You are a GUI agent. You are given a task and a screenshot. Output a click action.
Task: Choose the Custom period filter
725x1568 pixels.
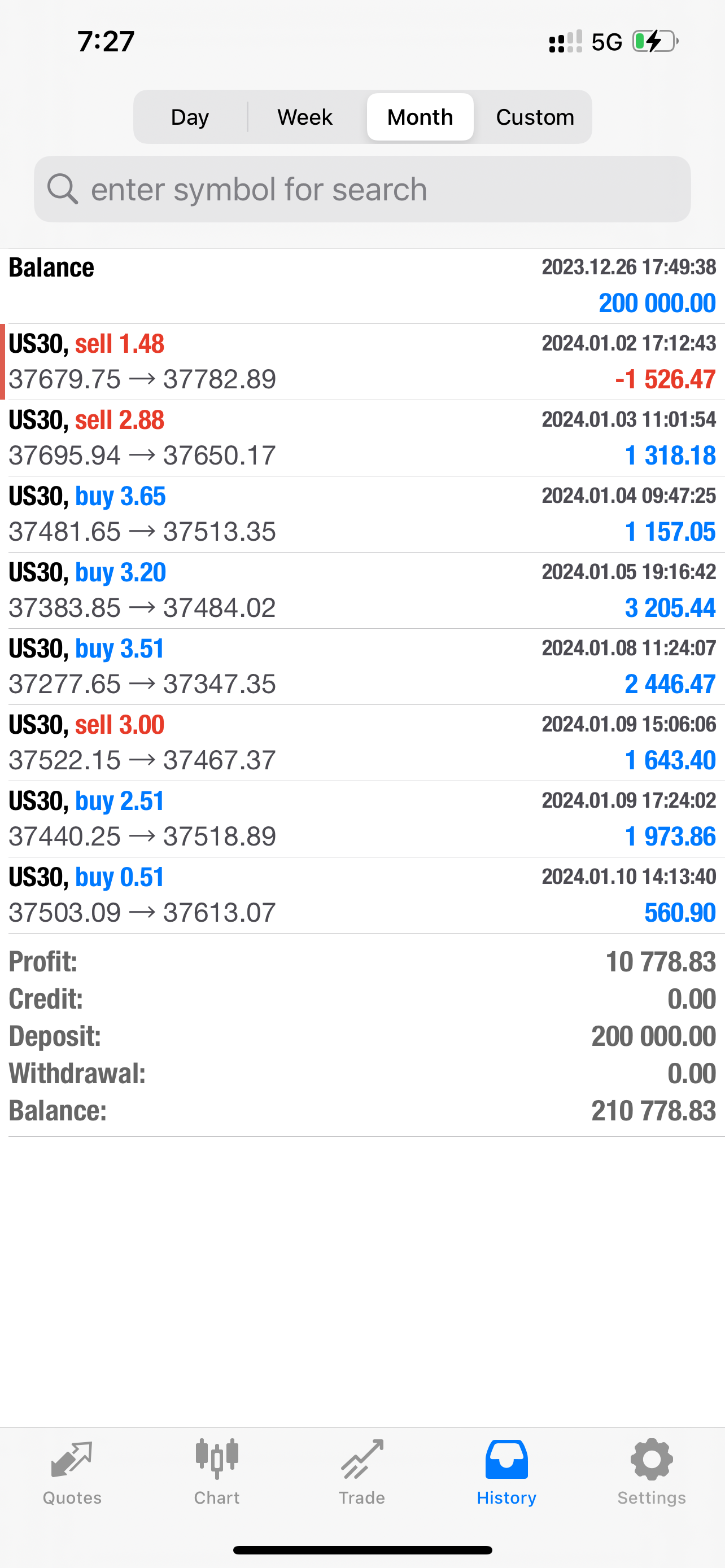tap(535, 117)
